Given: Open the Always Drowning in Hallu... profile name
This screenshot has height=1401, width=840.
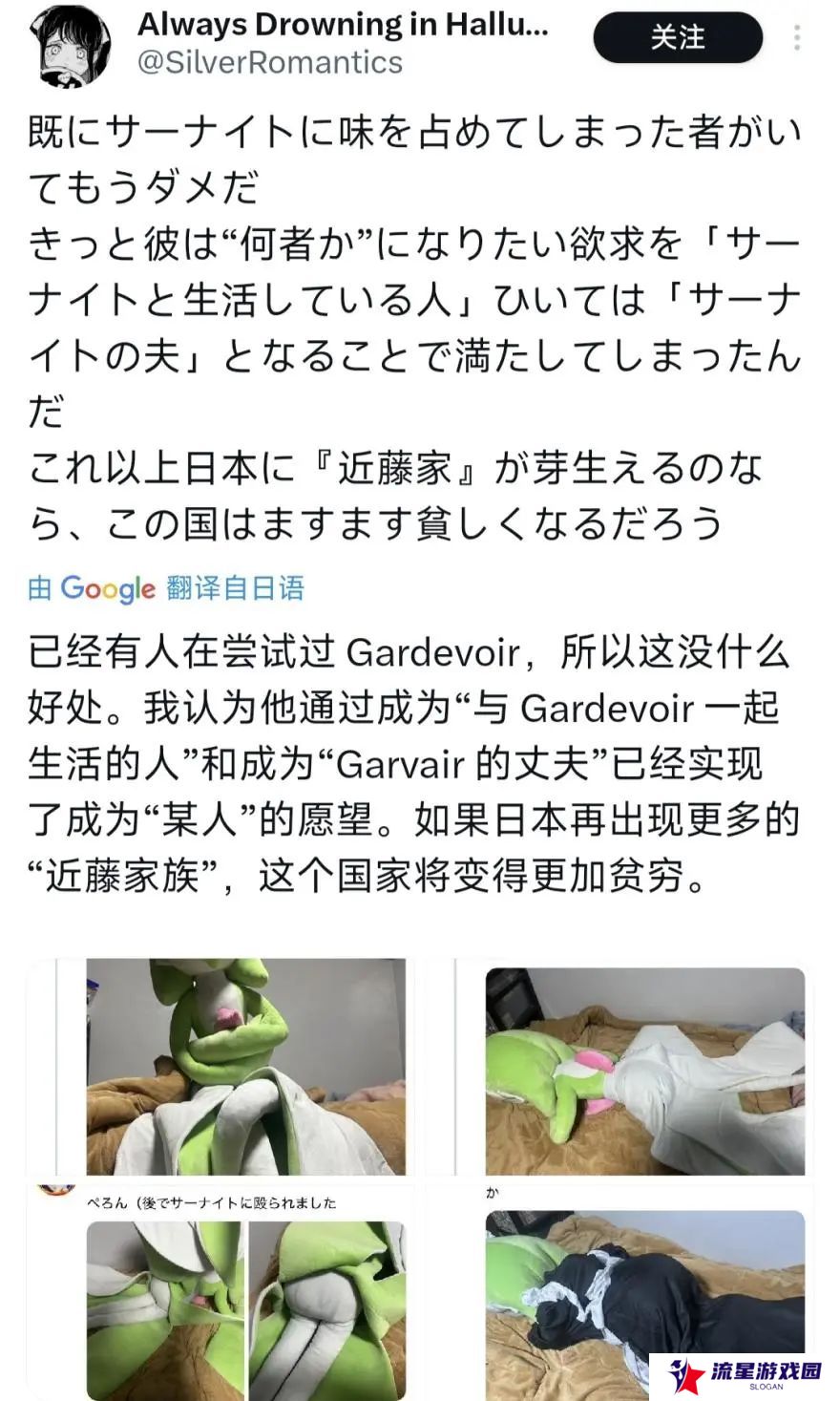Looking at the screenshot, I should tap(343, 25).
